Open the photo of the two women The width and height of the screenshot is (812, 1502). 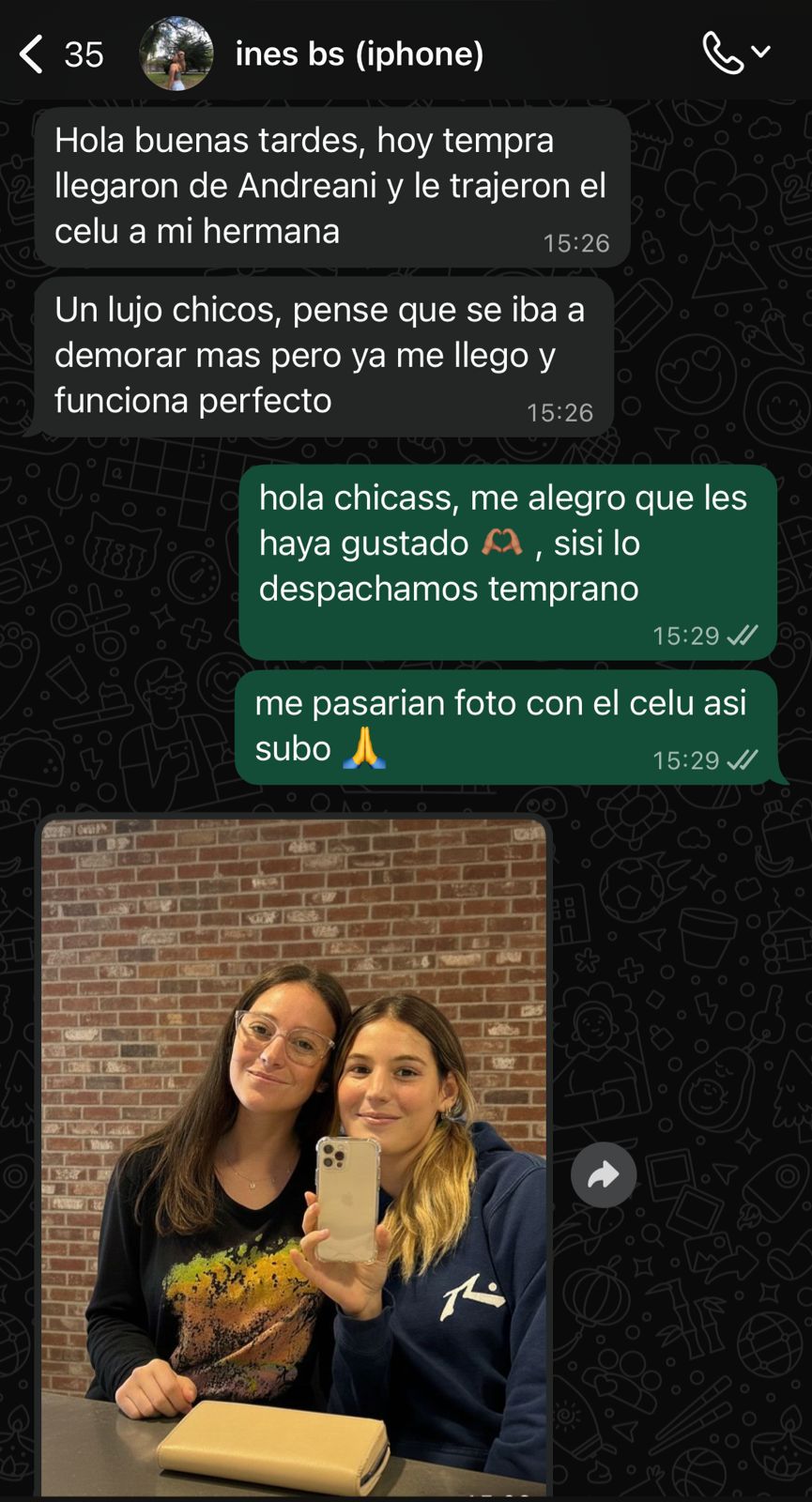coord(294,1155)
